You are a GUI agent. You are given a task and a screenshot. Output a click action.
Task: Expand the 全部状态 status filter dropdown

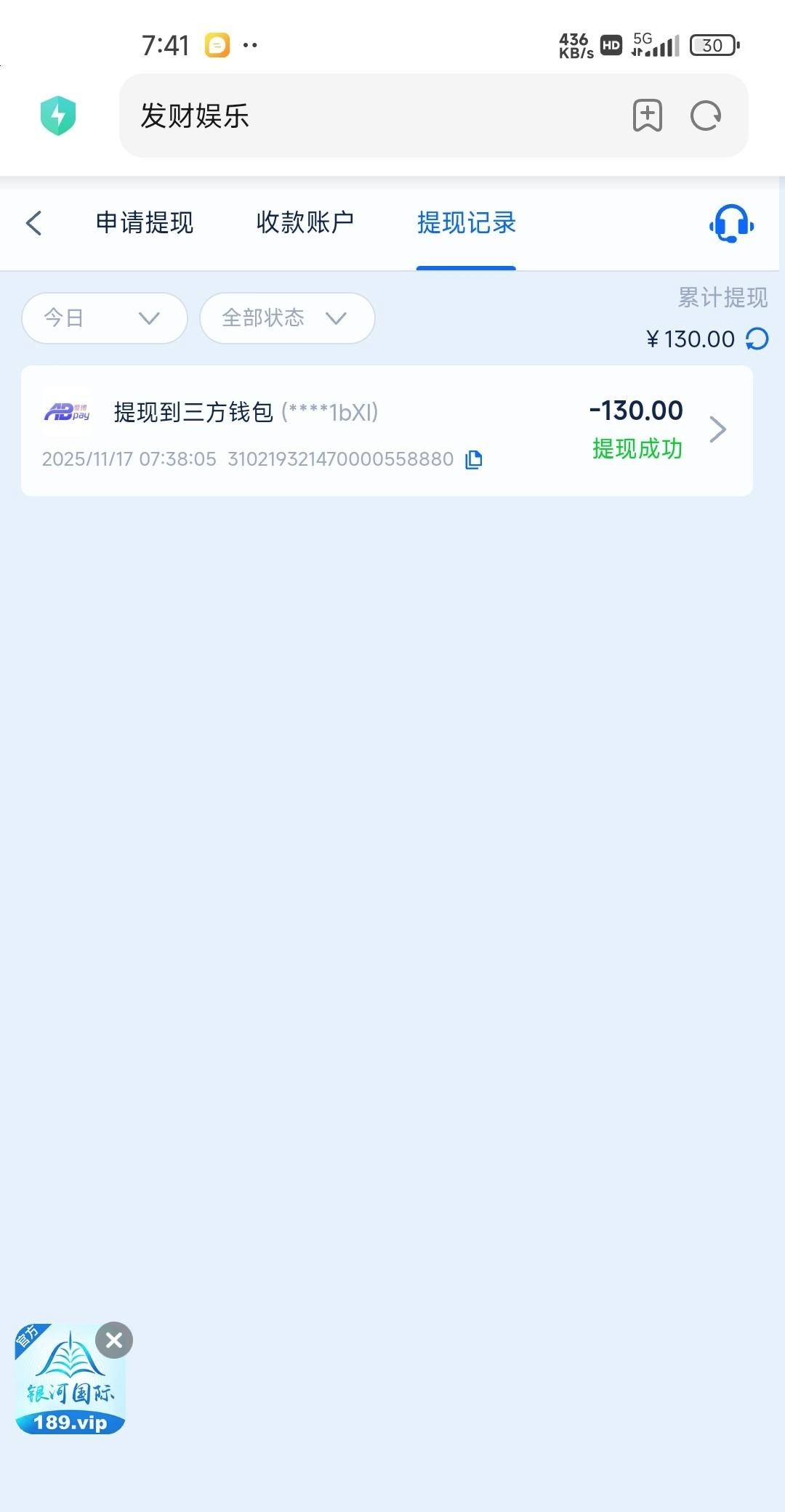coord(287,318)
